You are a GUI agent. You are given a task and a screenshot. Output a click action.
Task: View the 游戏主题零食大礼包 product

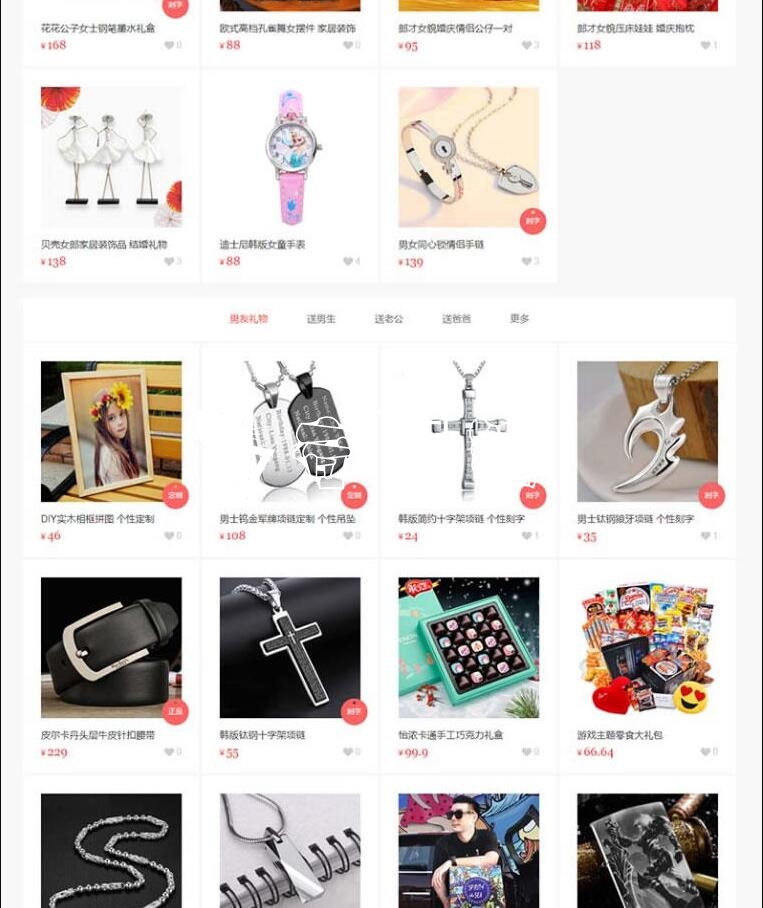(647, 647)
